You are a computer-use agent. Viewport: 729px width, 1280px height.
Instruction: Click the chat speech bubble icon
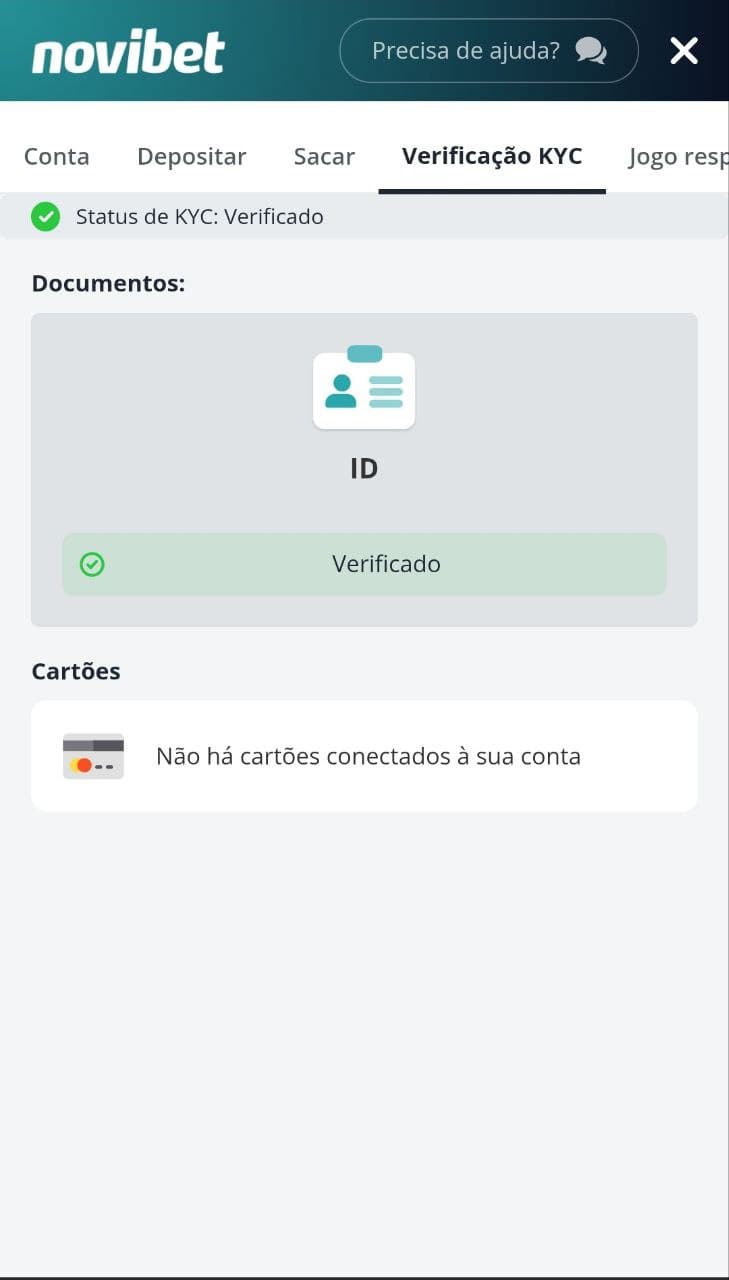point(590,51)
